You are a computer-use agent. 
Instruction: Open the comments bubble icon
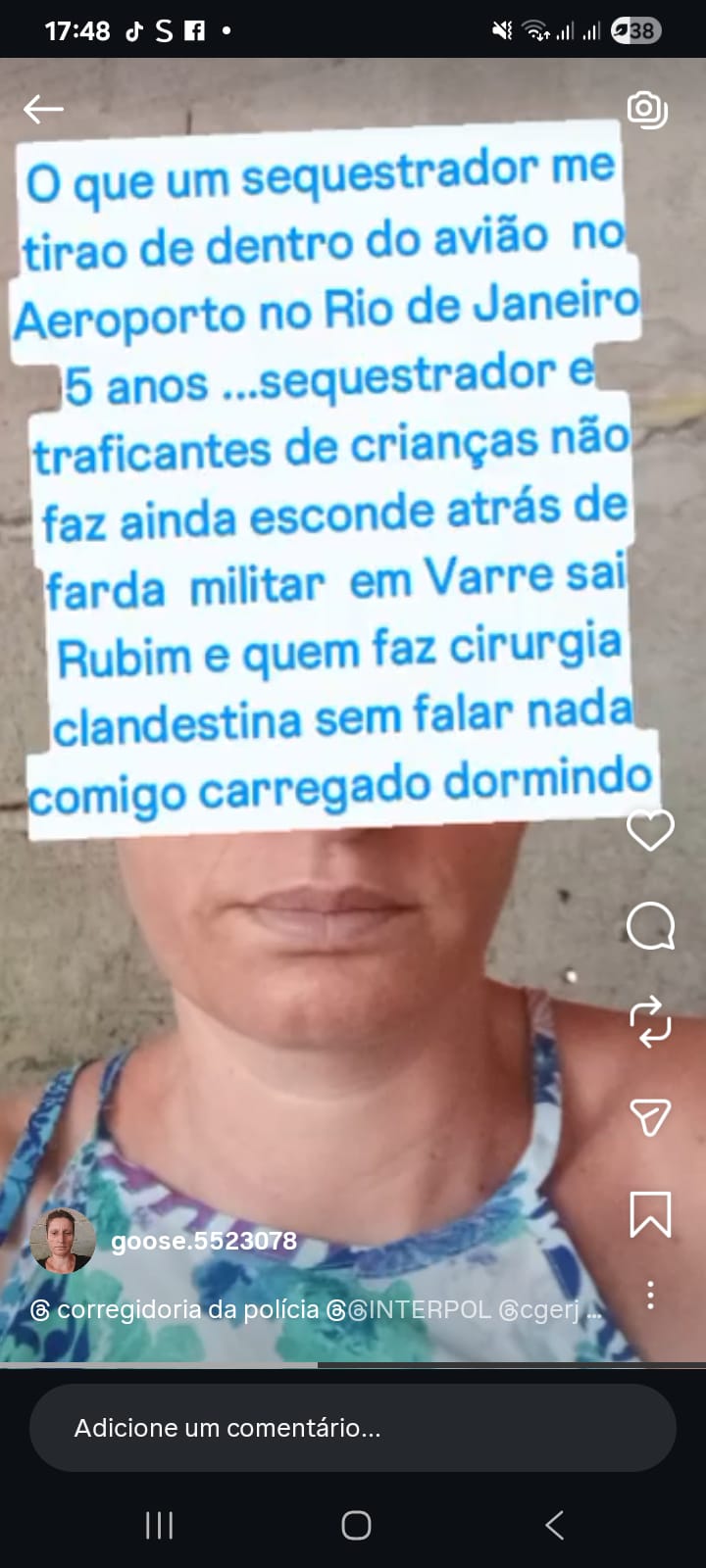(650, 925)
